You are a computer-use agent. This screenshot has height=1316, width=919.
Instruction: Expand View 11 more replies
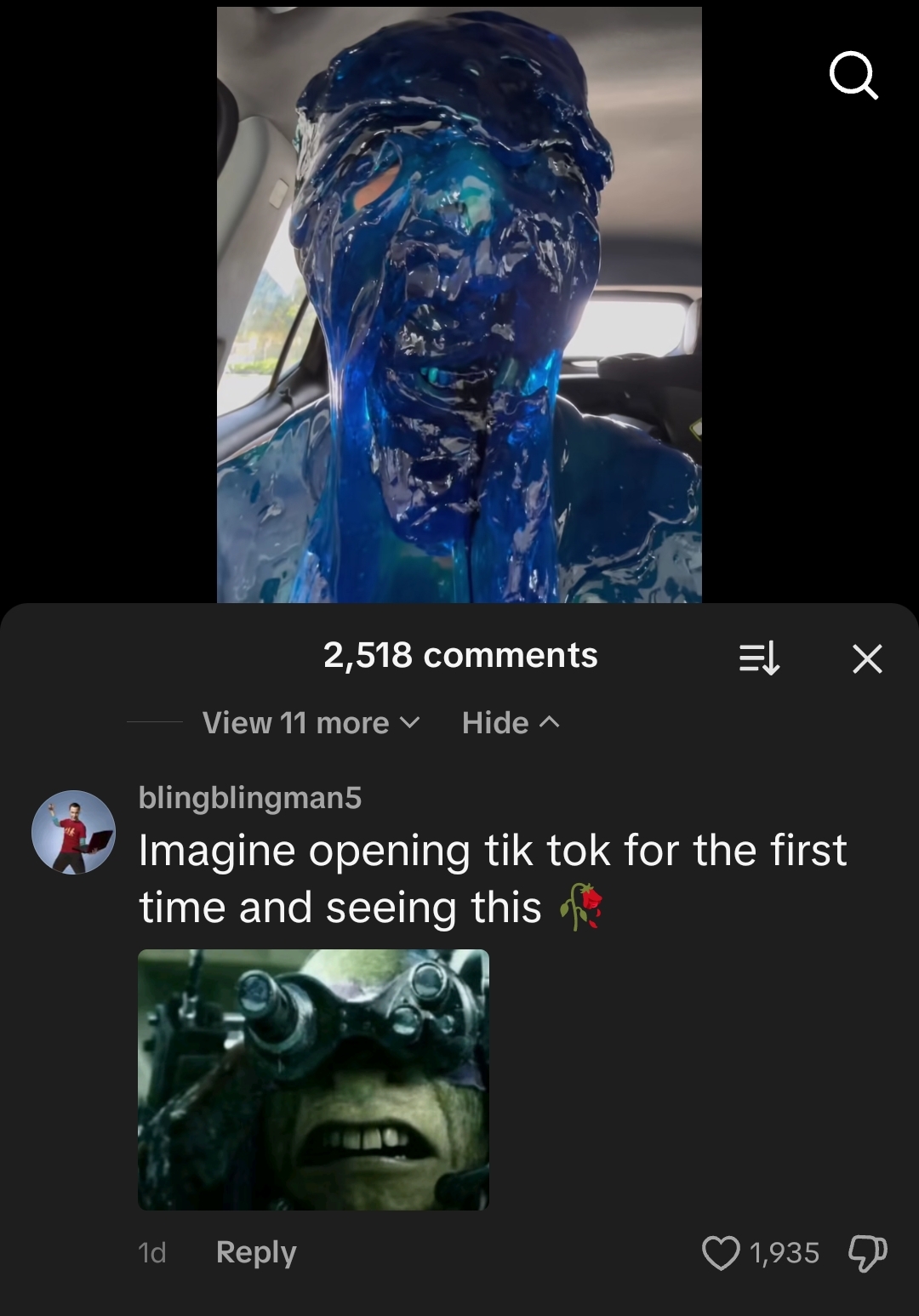311,723
